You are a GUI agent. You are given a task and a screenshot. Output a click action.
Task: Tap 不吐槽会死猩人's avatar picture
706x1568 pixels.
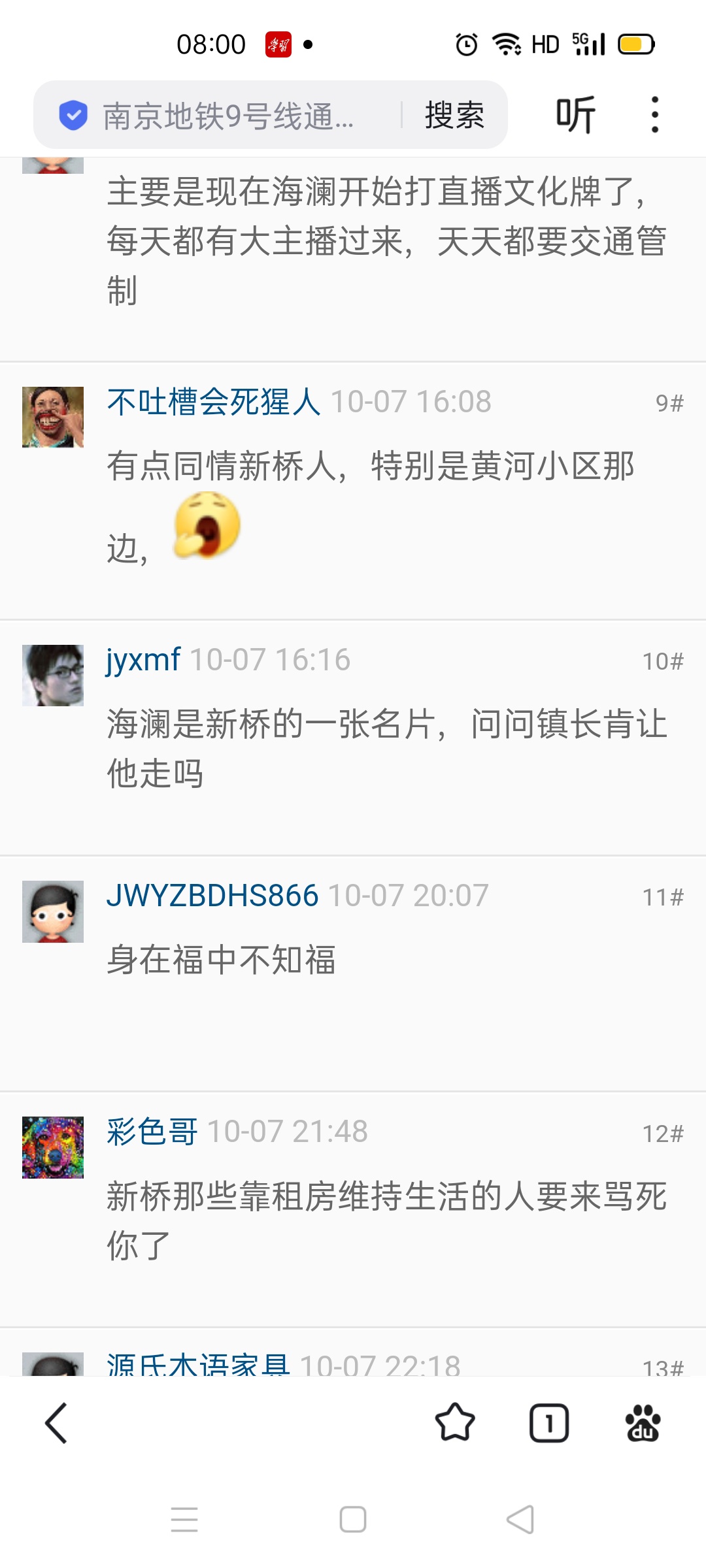(53, 417)
